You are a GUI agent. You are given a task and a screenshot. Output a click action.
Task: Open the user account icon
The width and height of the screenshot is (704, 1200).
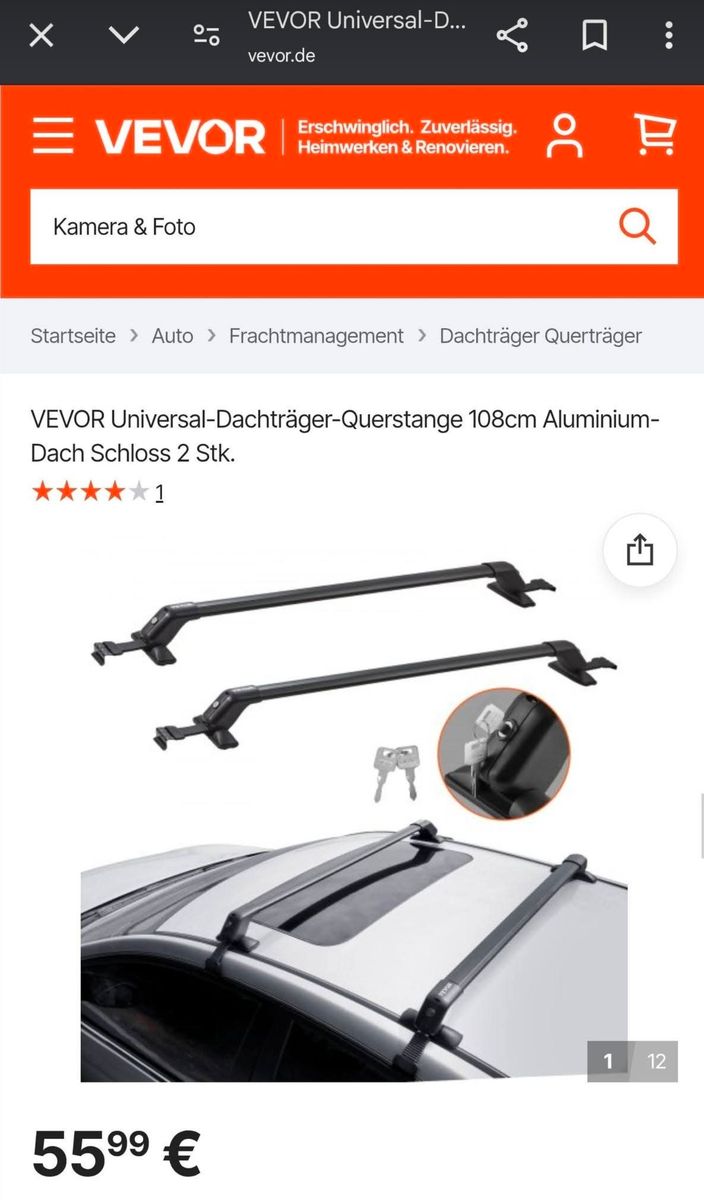565,136
